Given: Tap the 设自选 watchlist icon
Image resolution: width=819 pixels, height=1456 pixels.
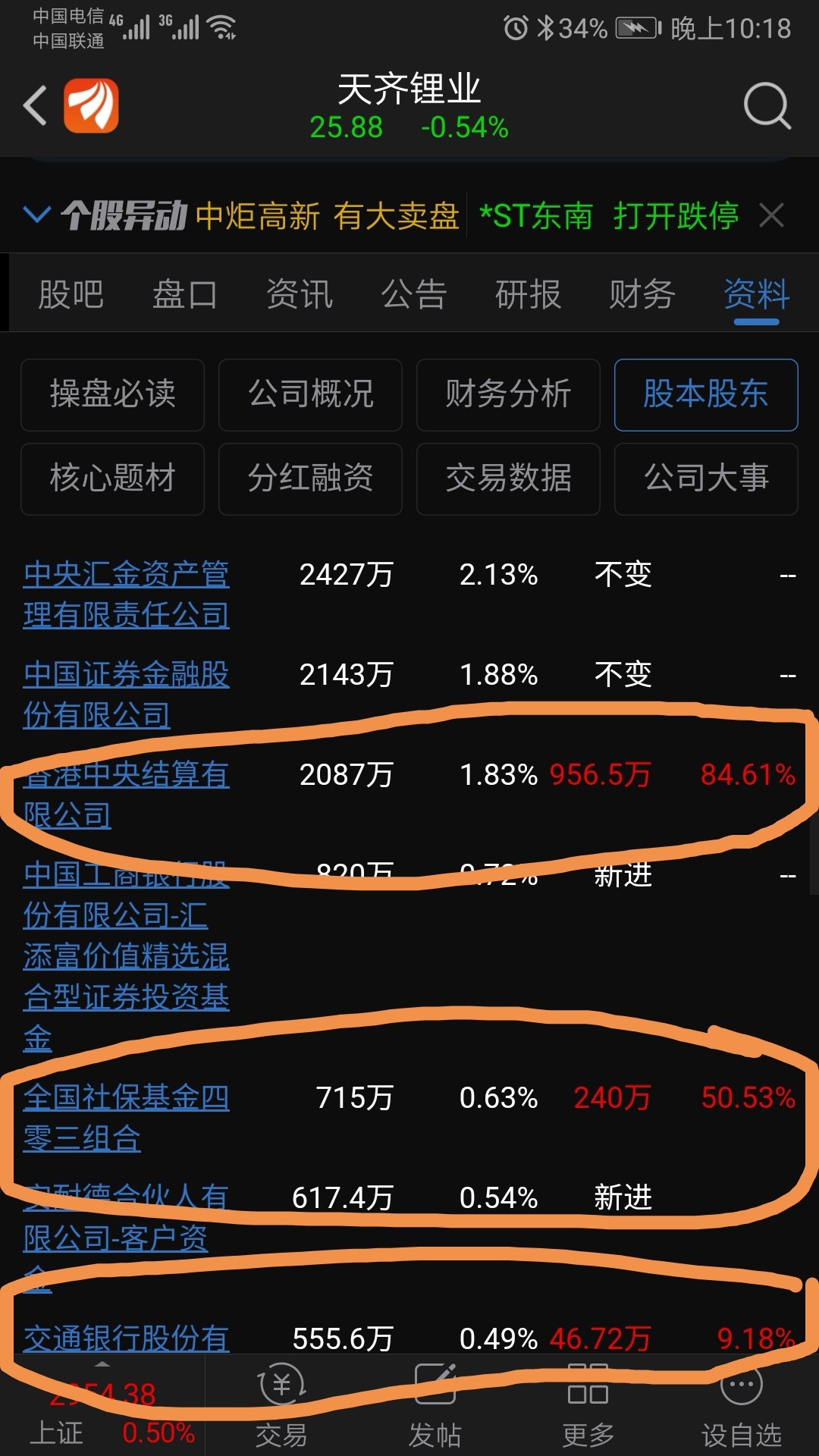Looking at the screenshot, I should [741, 1407].
